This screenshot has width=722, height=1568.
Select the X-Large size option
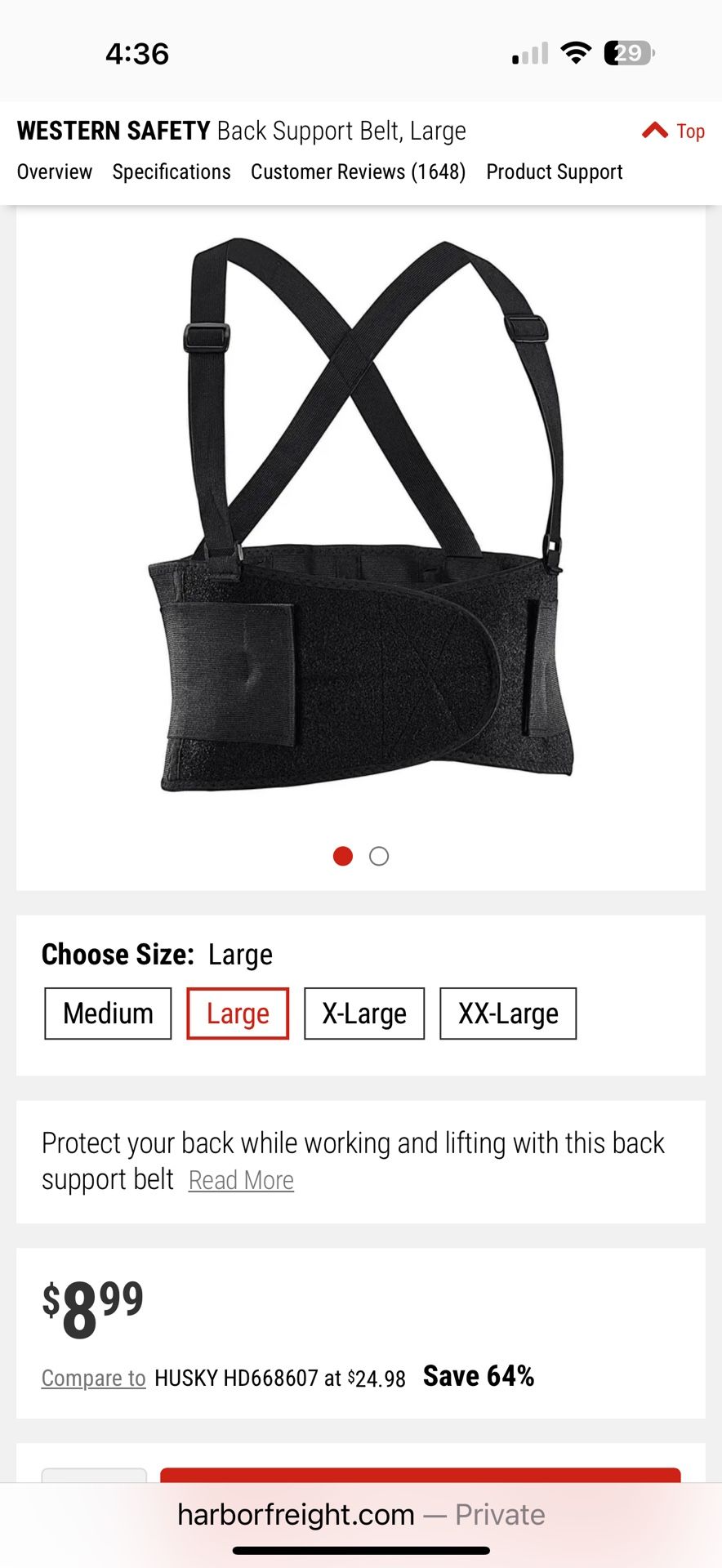click(x=364, y=1013)
